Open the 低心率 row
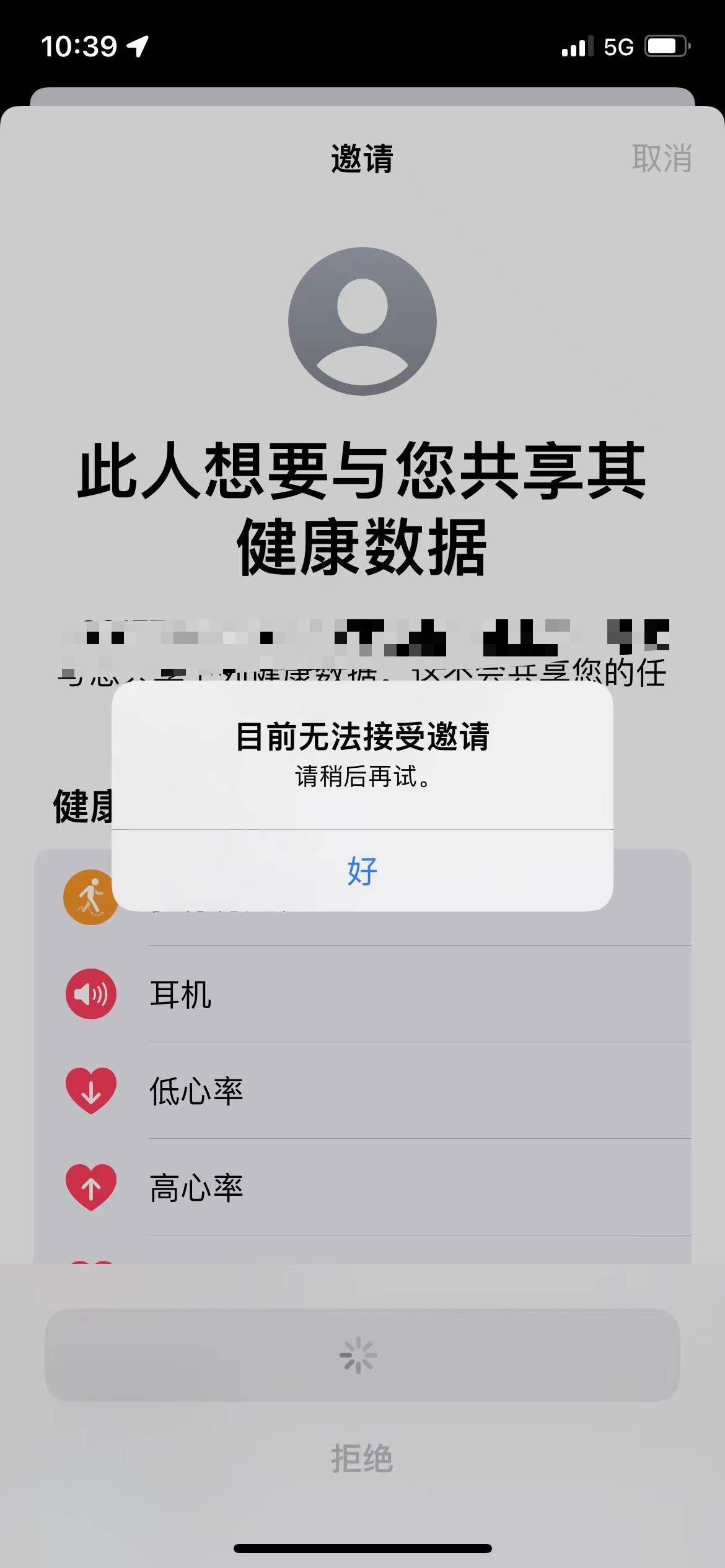Image resolution: width=725 pixels, height=1568 pixels. [x=362, y=1091]
